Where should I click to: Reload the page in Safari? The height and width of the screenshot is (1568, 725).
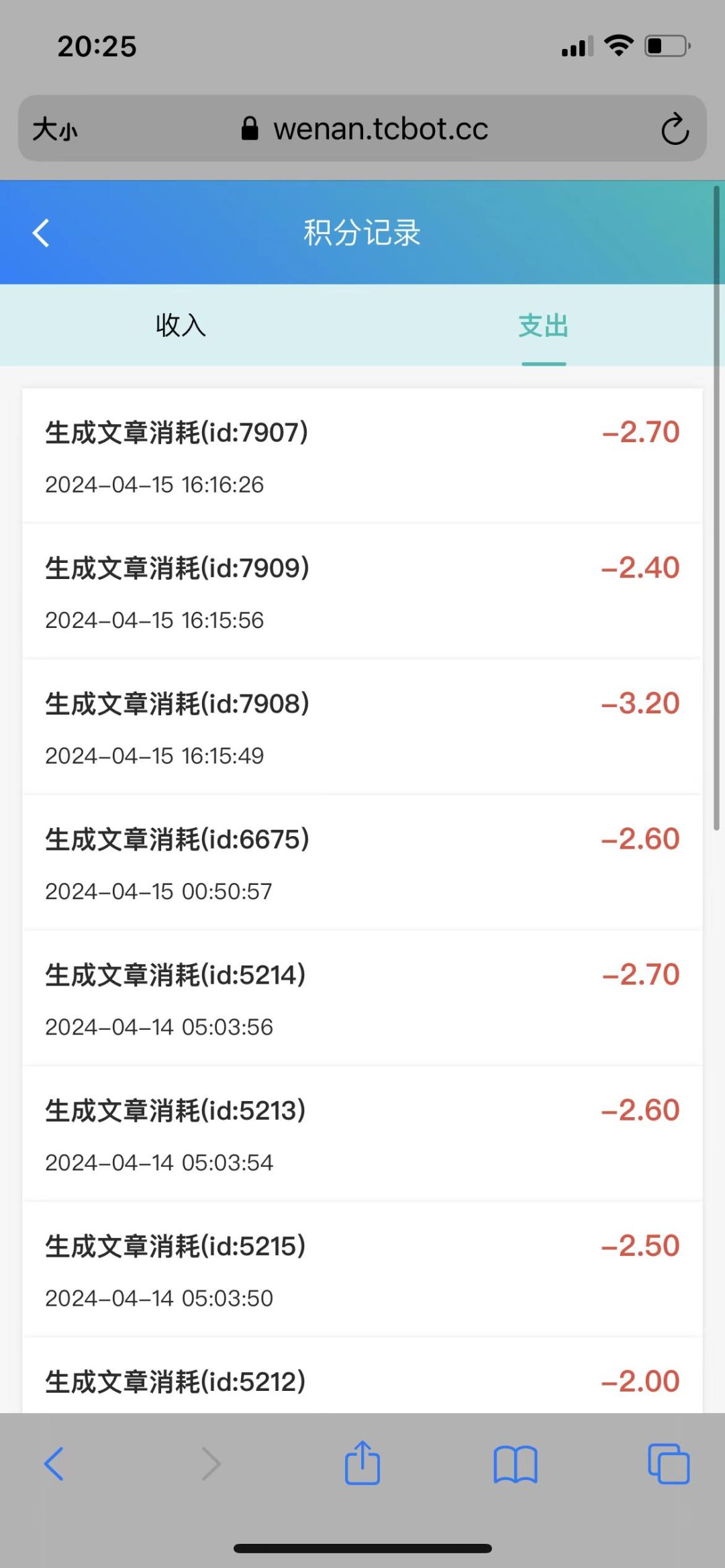675,129
